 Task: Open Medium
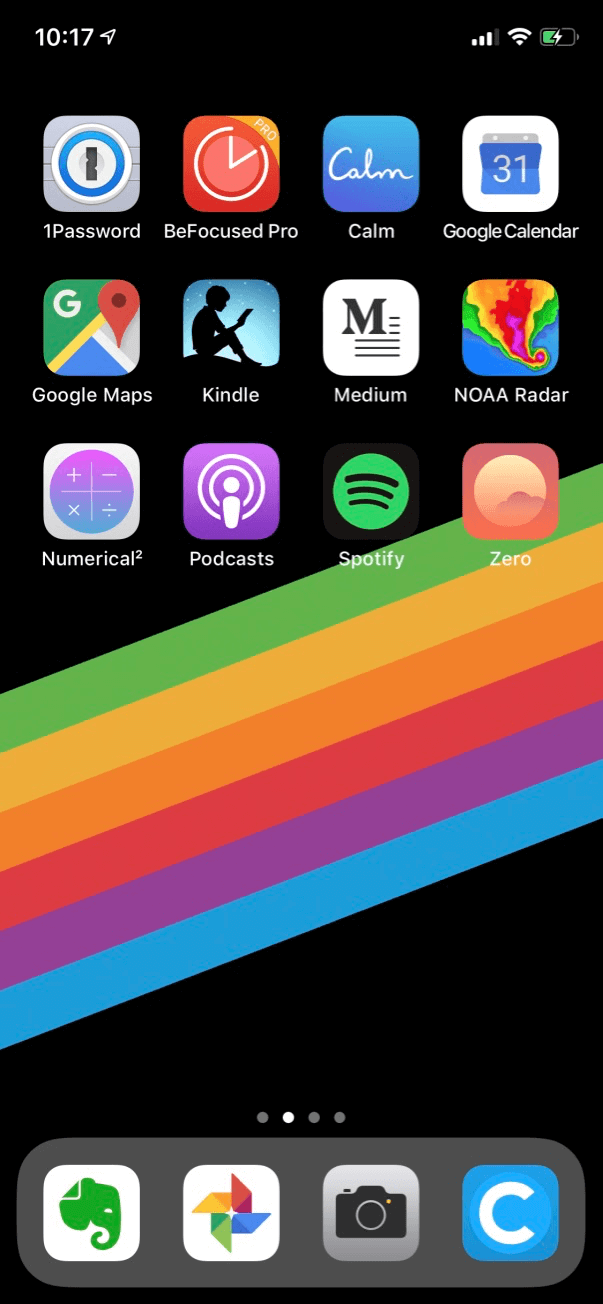tap(371, 328)
